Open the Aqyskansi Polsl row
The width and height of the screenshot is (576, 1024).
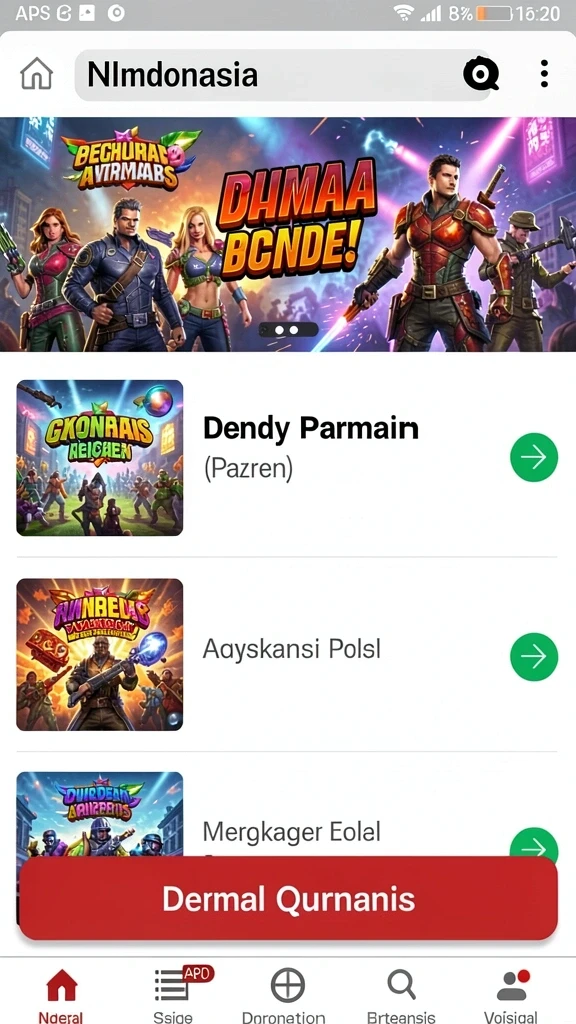(x=288, y=654)
